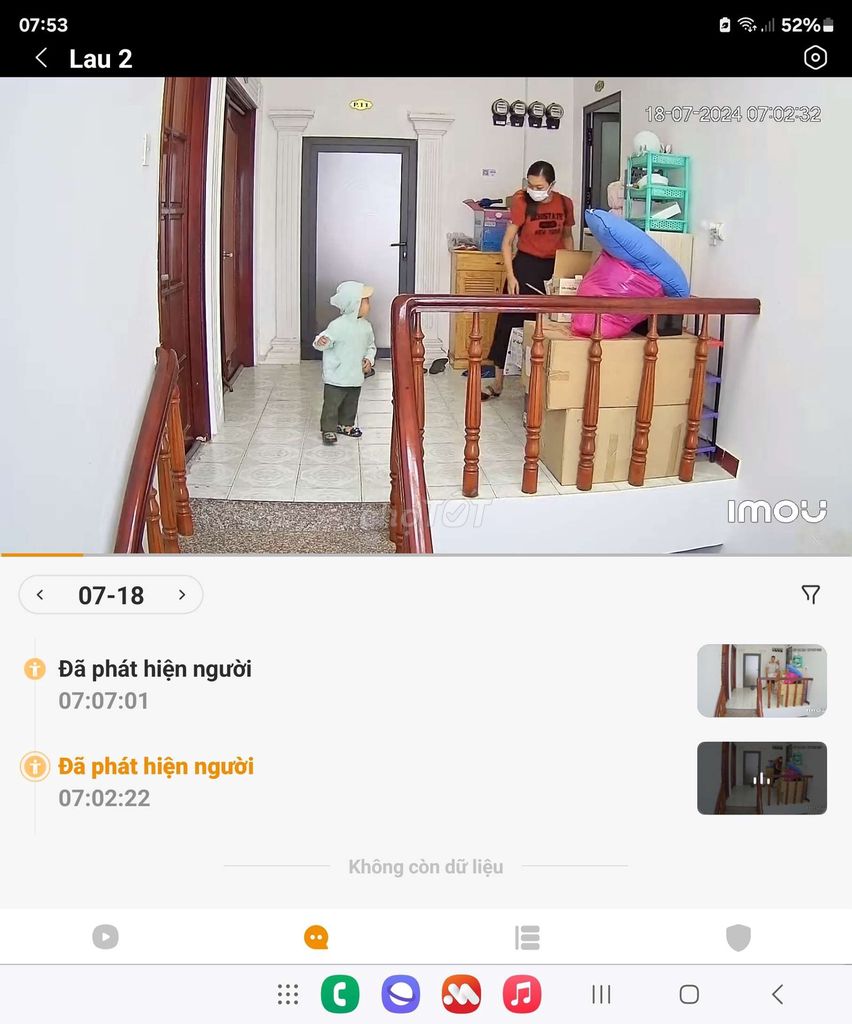
Task: Open the event filter funnel icon
Action: pyautogui.click(x=810, y=595)
